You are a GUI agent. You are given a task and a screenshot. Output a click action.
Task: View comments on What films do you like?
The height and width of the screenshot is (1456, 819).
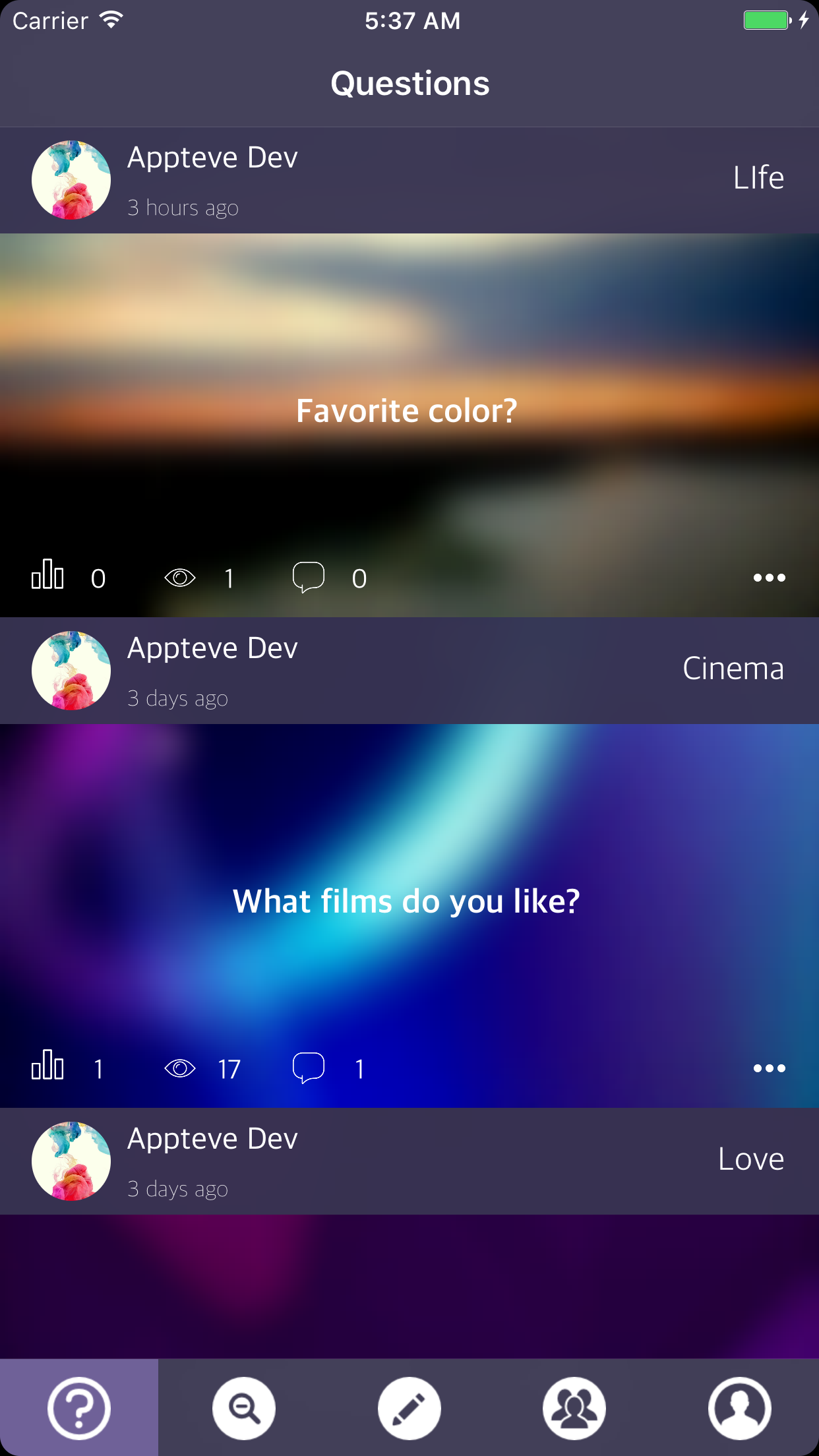[309, 1068]
